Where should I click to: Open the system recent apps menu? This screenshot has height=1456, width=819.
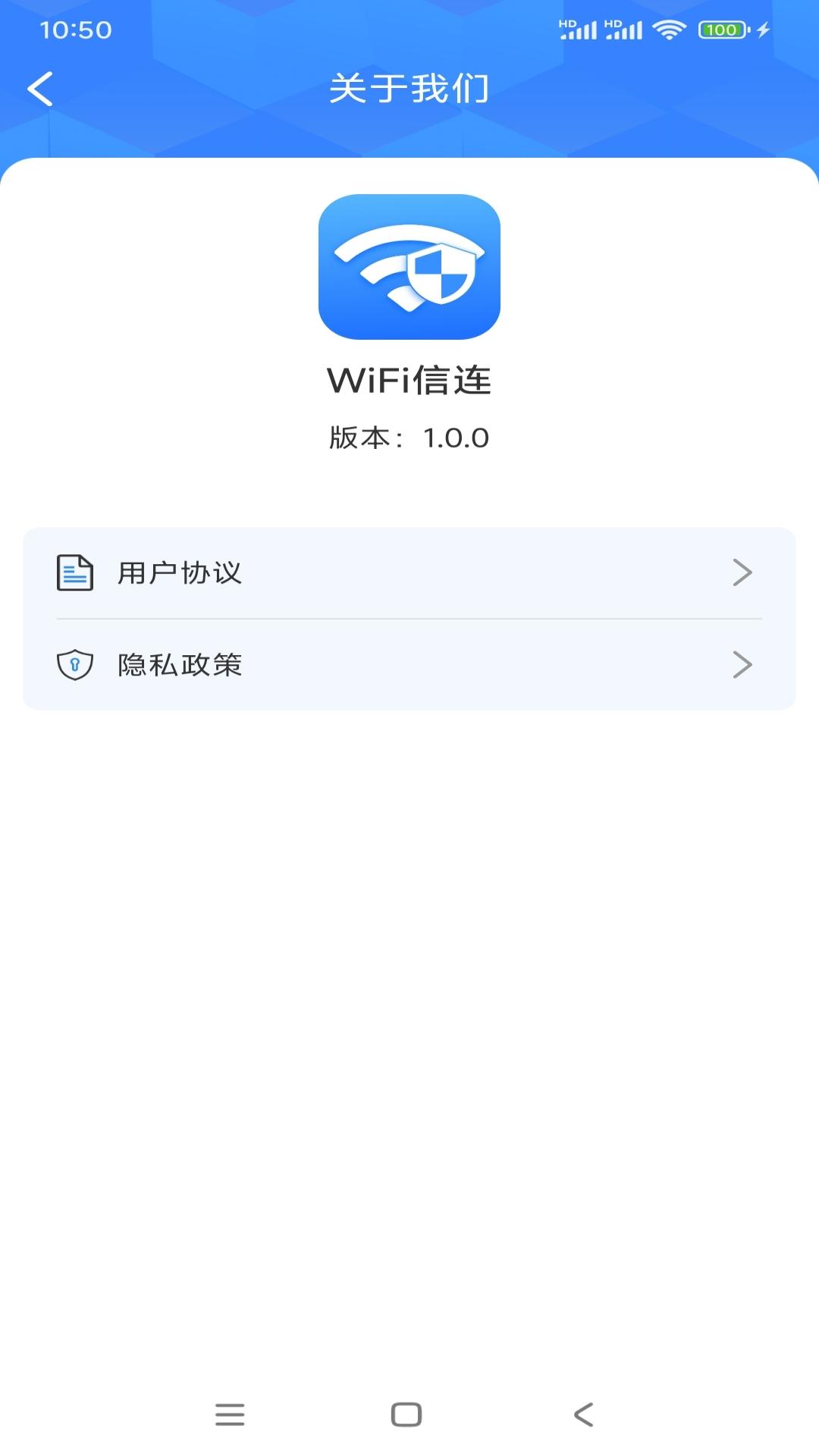[x=230, y=1414]
